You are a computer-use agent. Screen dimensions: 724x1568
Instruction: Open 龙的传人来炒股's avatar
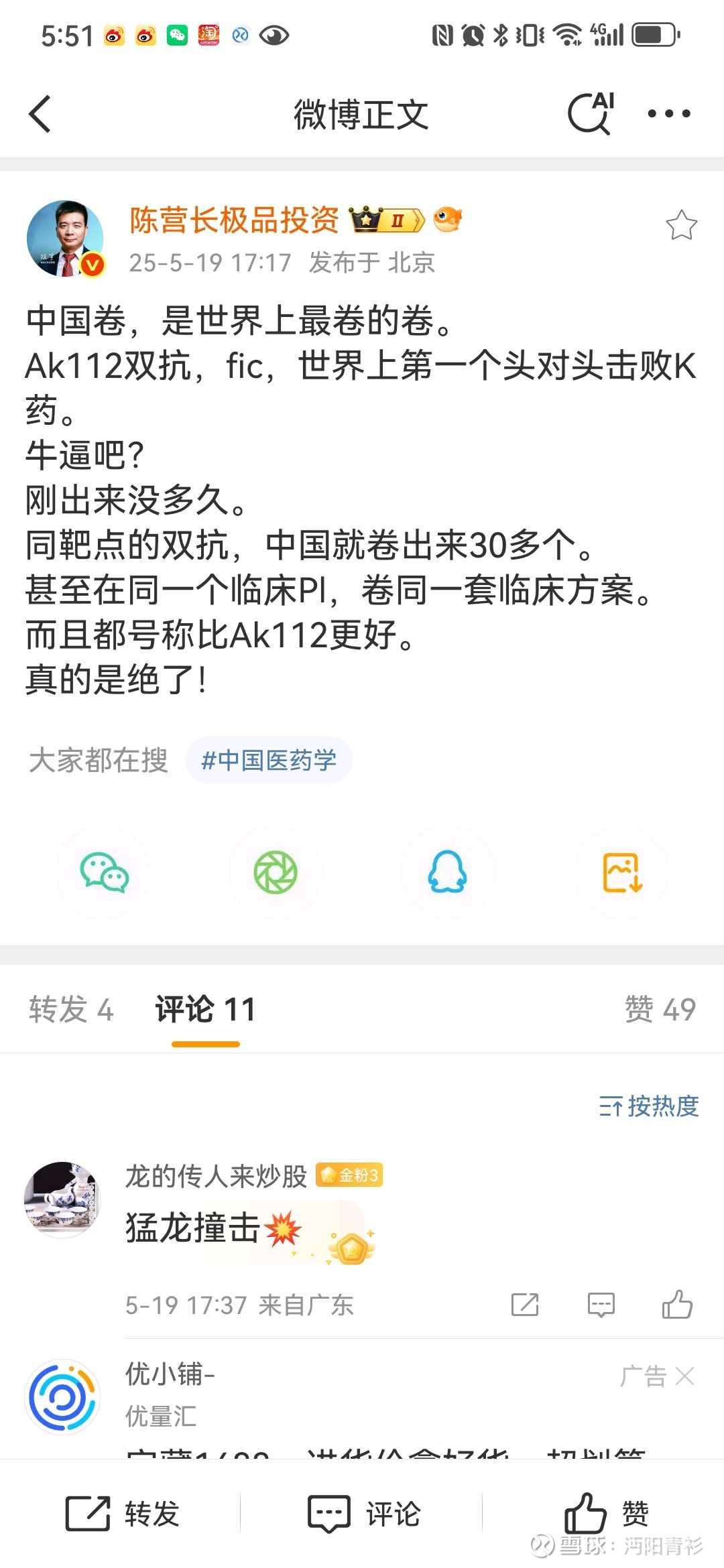62,1199
